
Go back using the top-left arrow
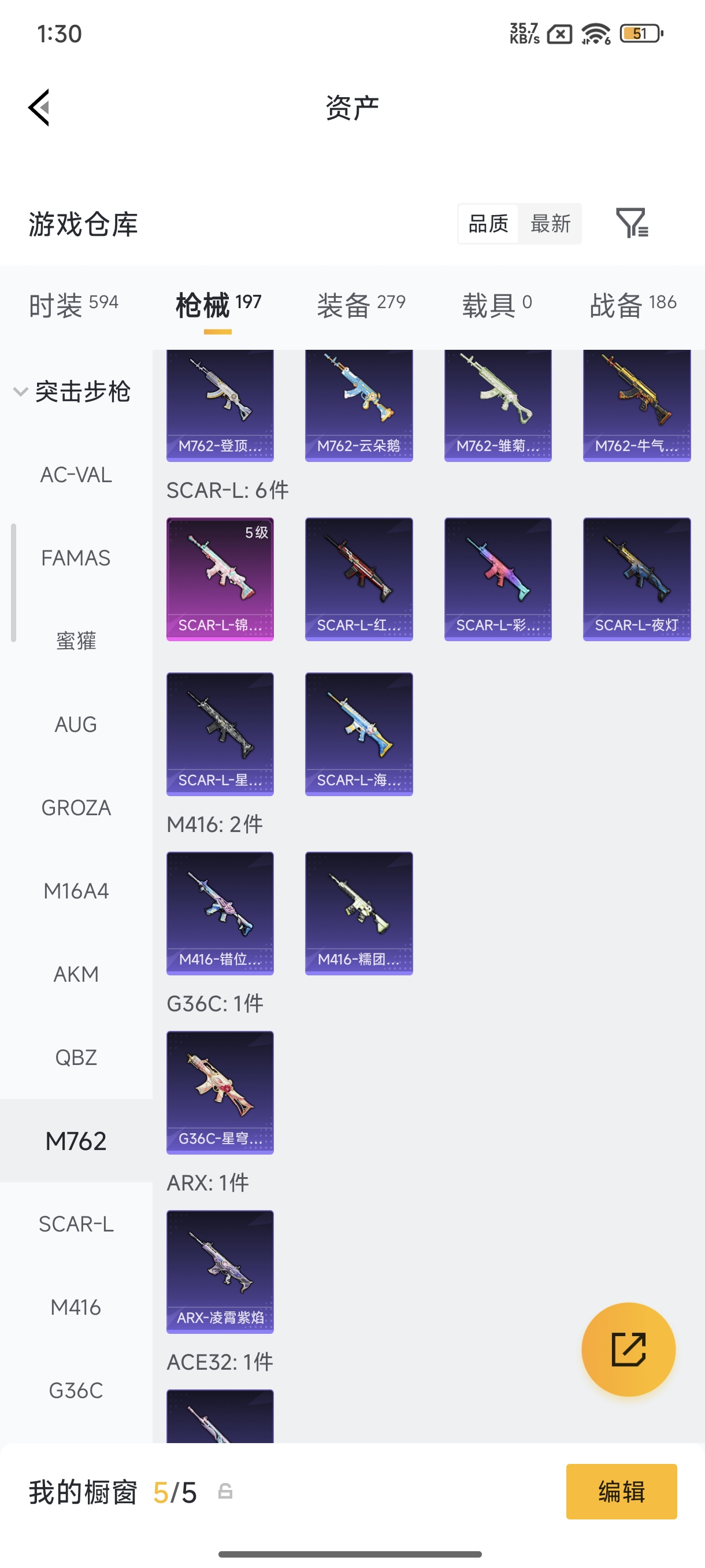pyautogui.click(x=39, y=107)
